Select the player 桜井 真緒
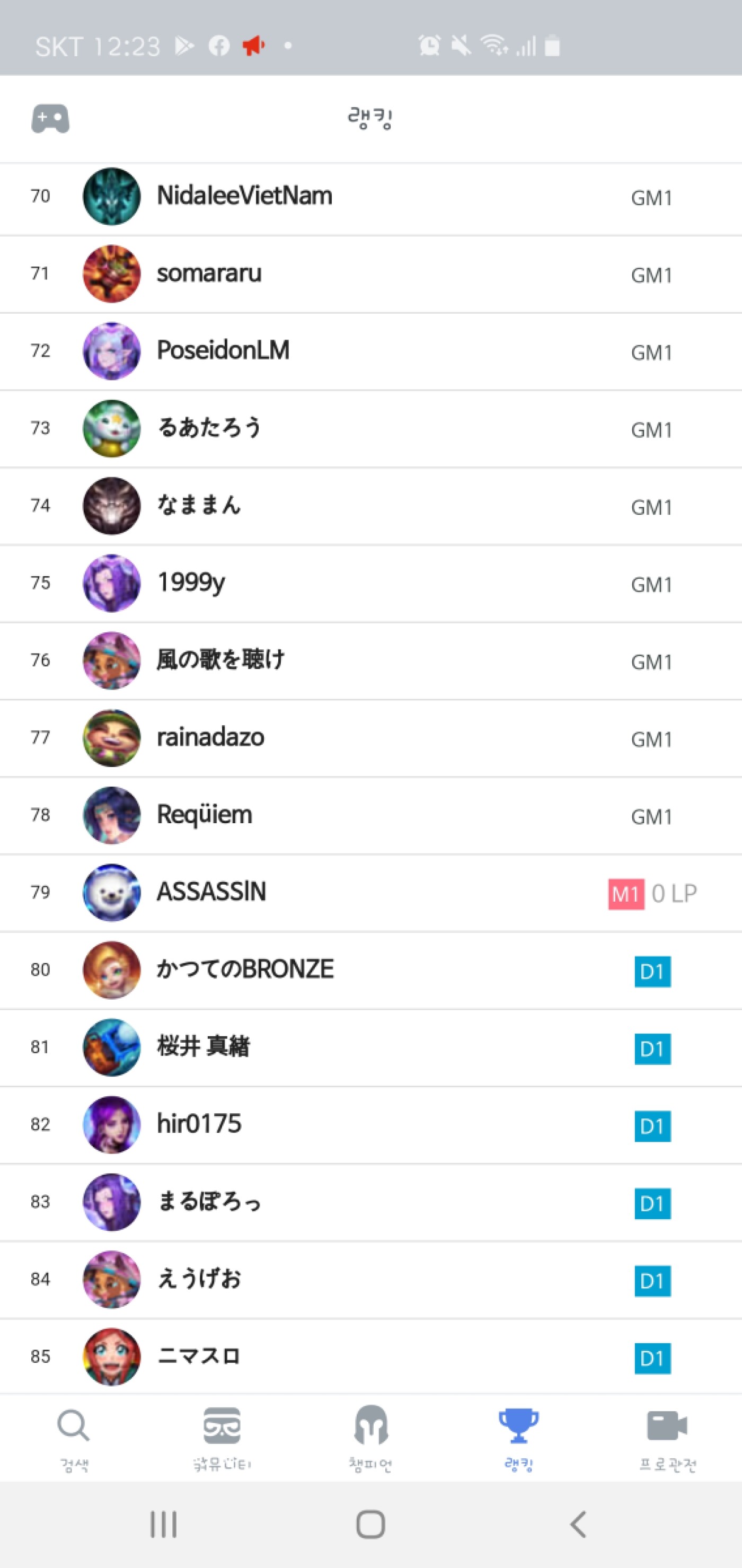The width and height of the screenshot is (742, 1568). [x=204, y=1046]
